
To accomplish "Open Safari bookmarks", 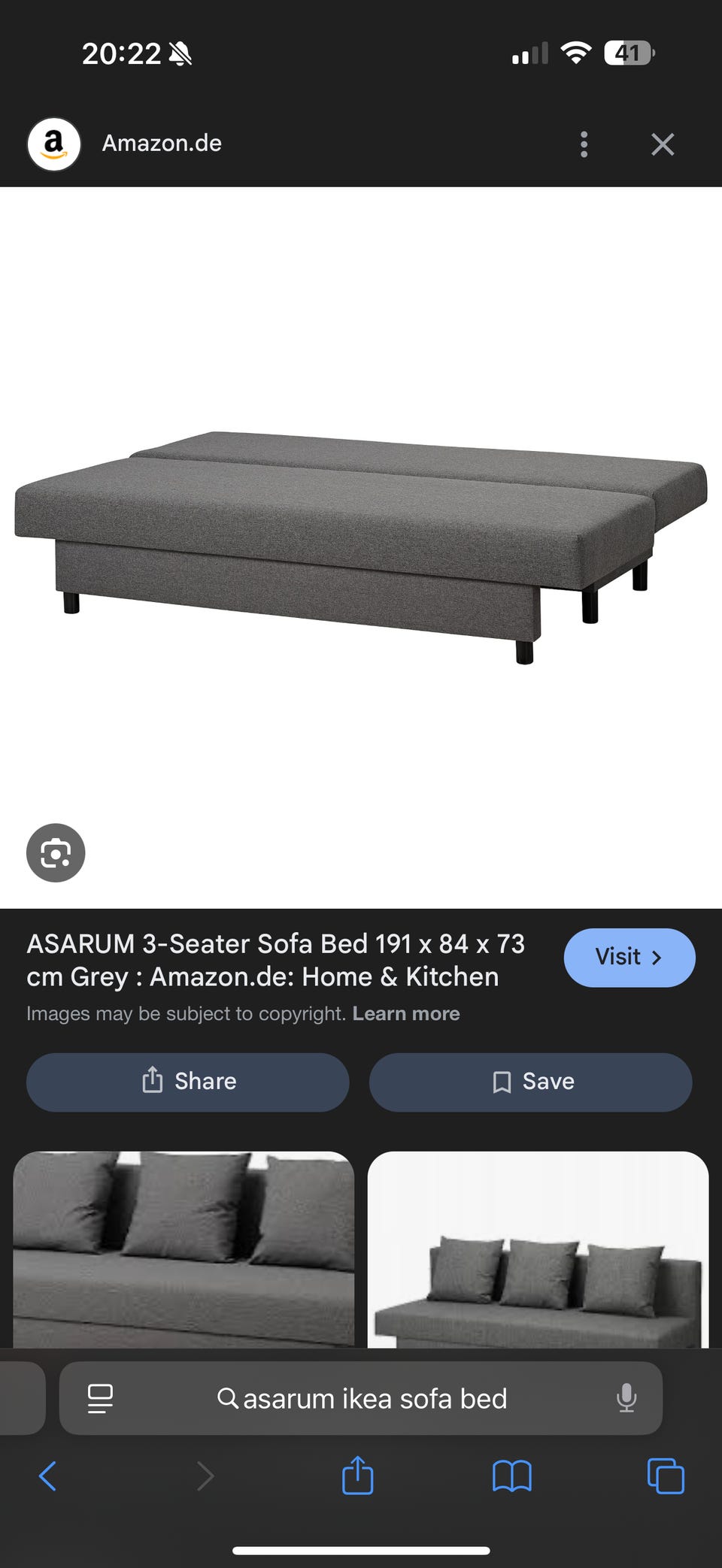I will point(511,1476).
